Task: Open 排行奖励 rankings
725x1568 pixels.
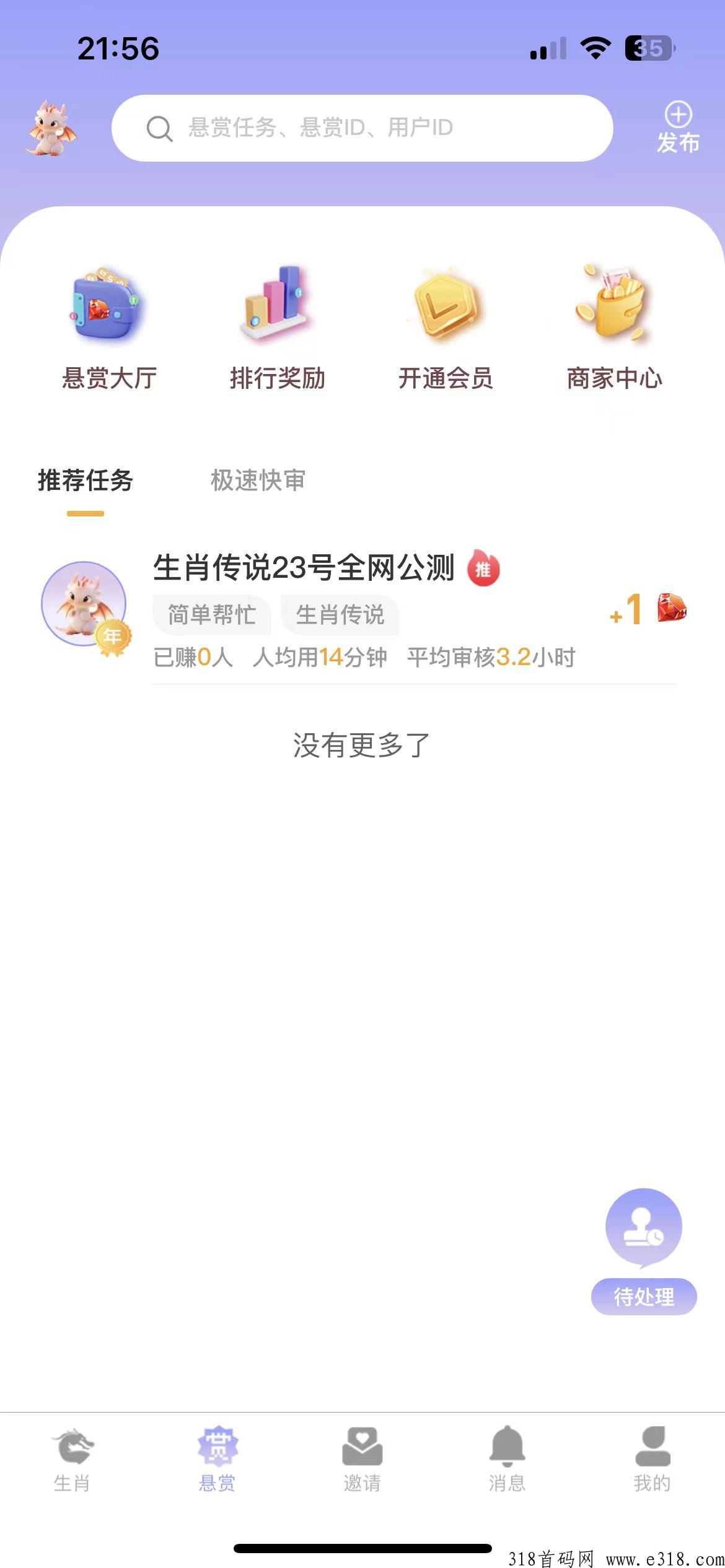Action: (277, 329)
